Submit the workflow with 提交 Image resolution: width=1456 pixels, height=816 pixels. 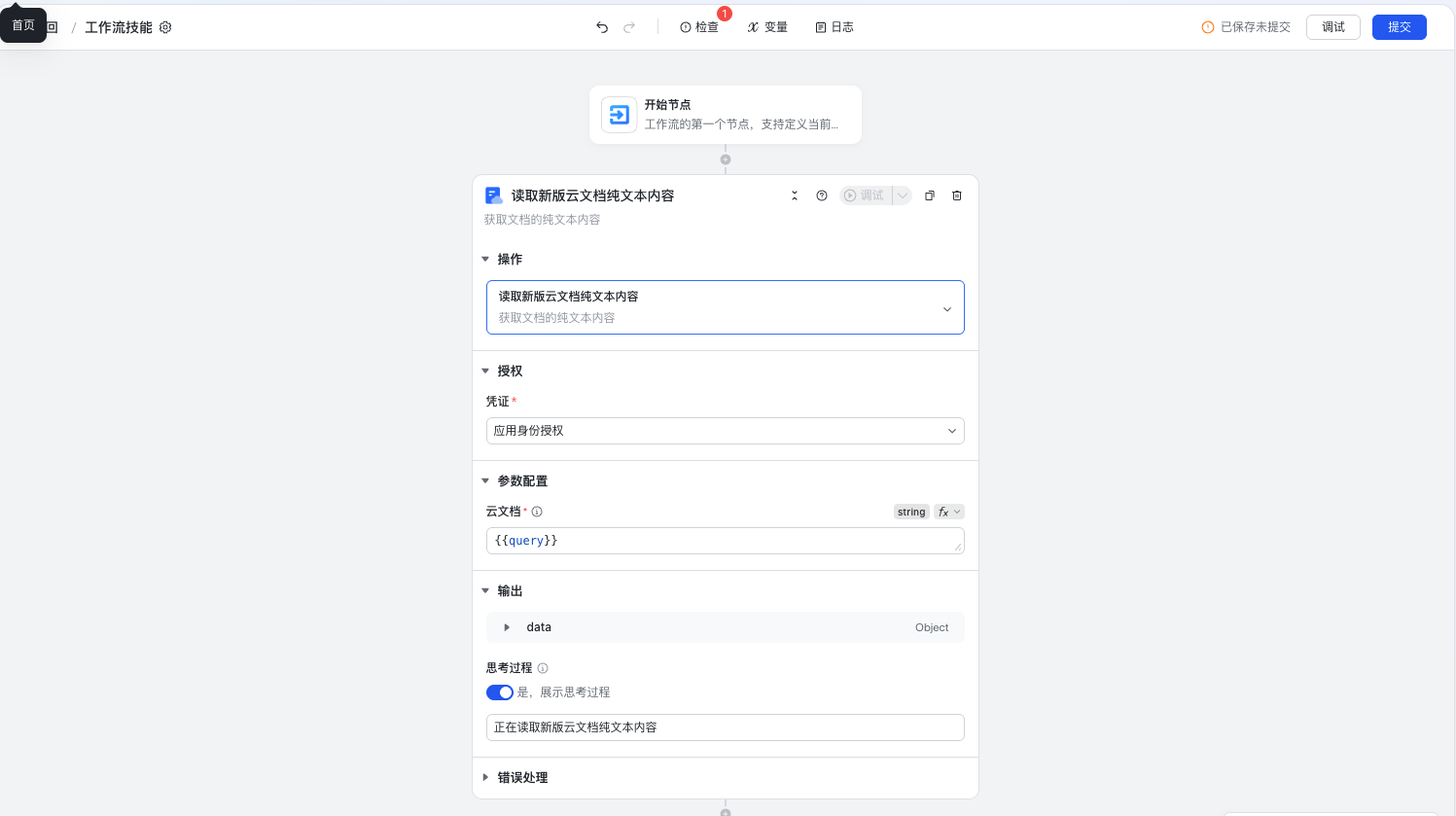[x=1399, y=27]
